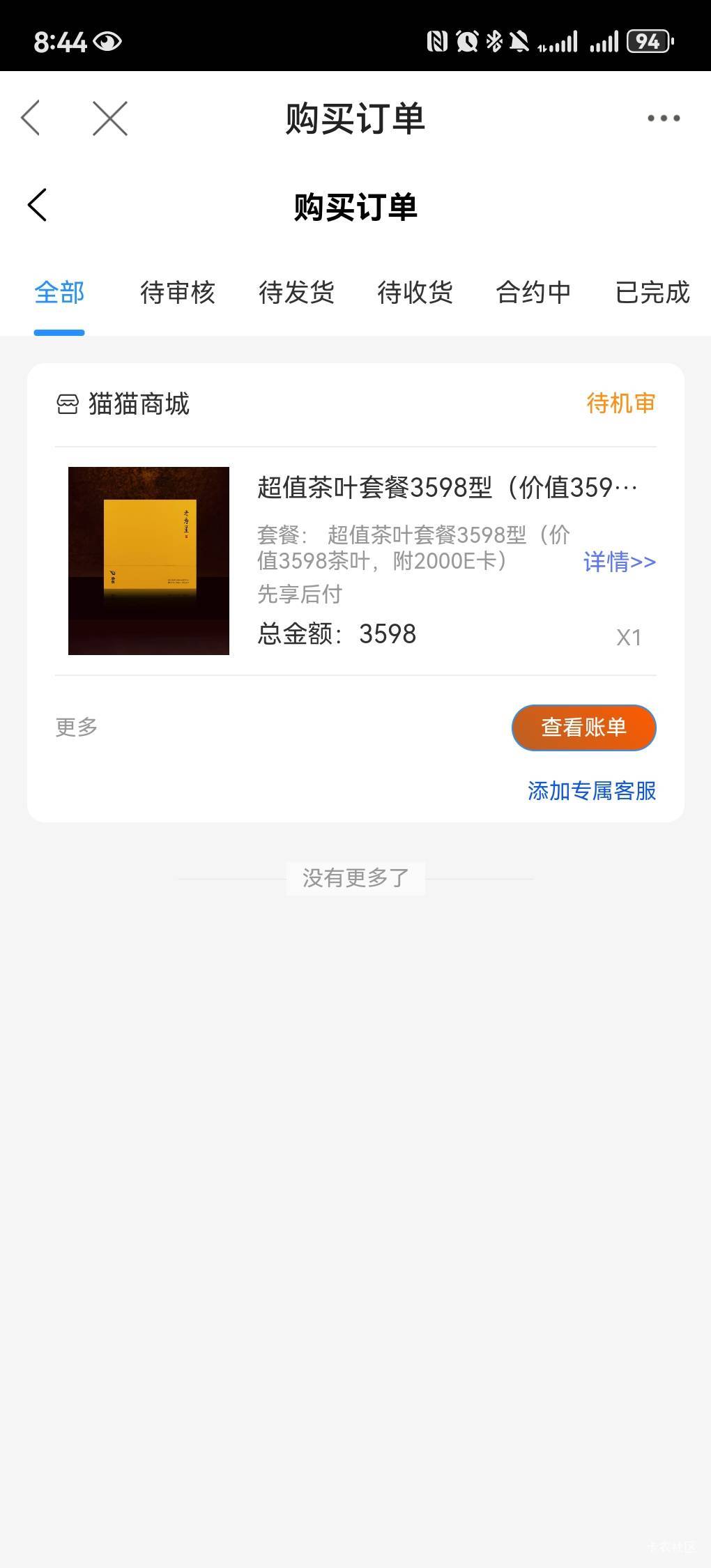711x1568 pixels.
Task: Open the three-dot overflow menu
Action: [x=663, y=118]
